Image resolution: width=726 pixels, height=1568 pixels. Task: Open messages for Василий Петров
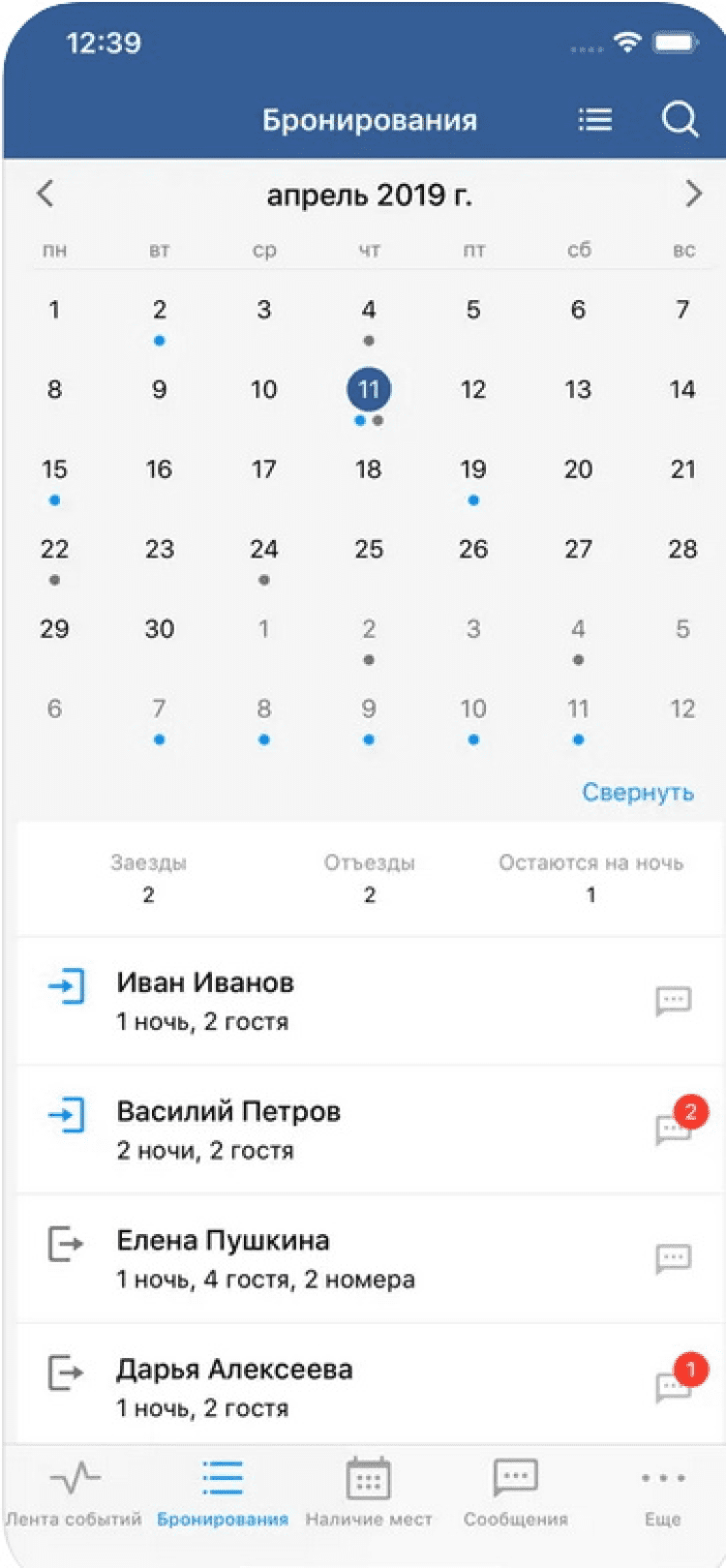(674, 1129)
